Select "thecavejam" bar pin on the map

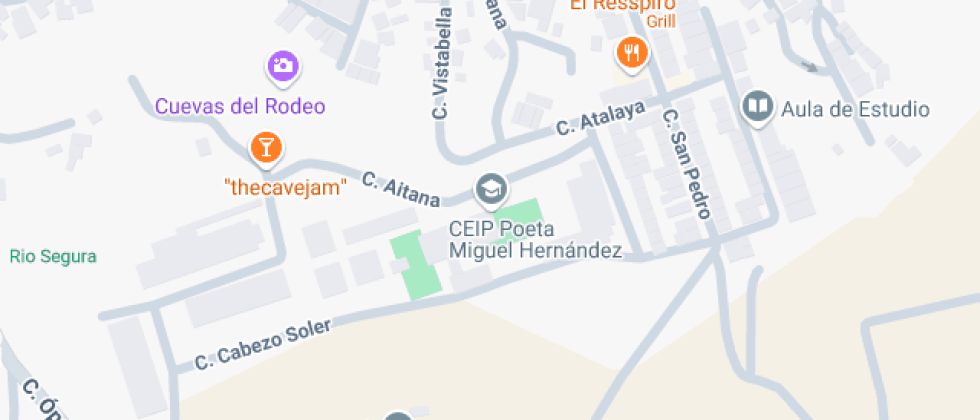[x=266, y=149]
